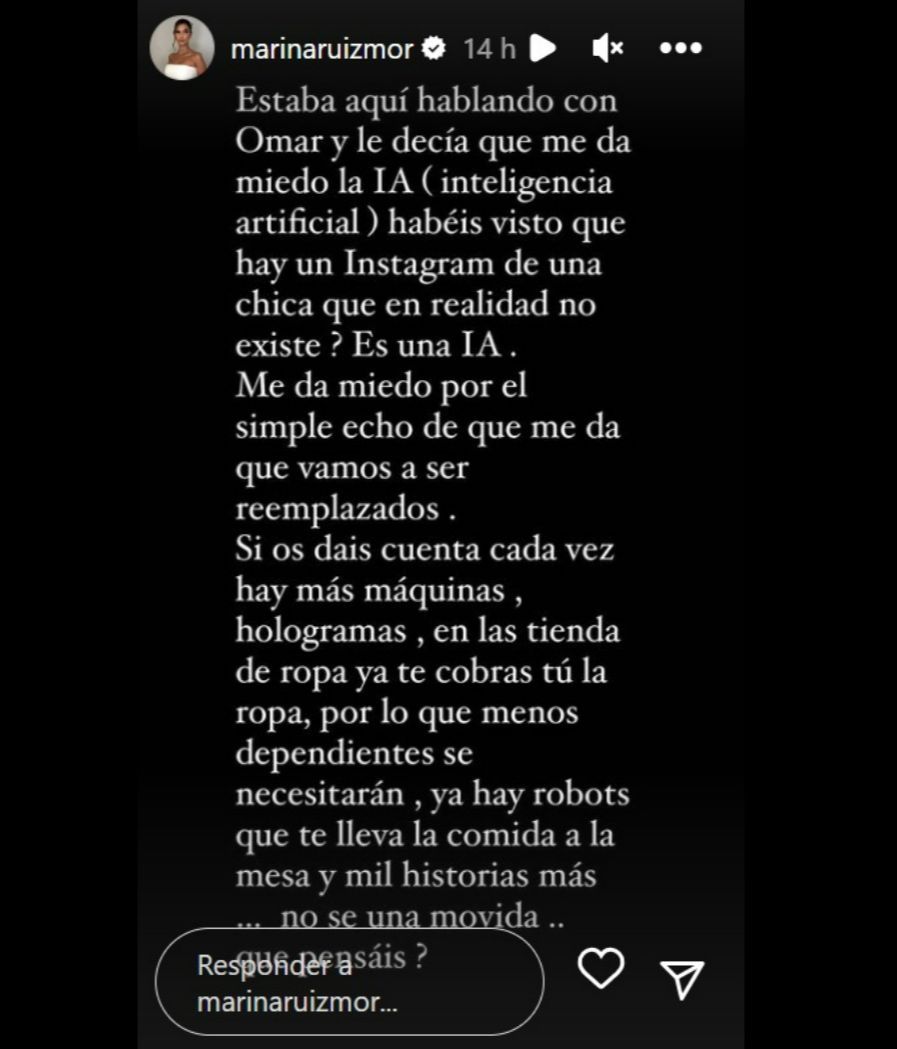Click the reply field labeled Responder a marinaruizmor
Screen dimensions: 897x1049
(350, 982)
